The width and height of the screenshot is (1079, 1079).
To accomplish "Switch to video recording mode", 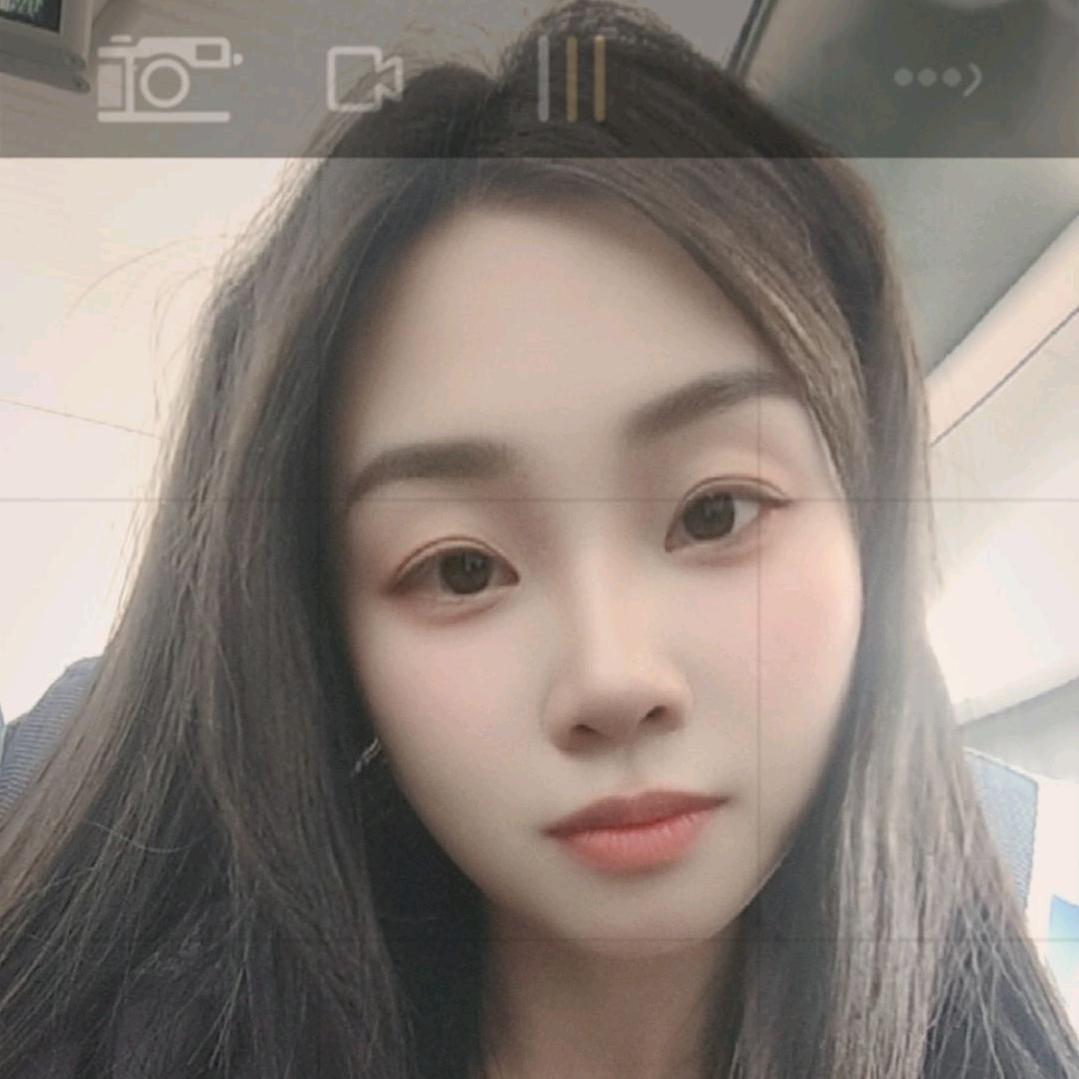I will 364,78.
